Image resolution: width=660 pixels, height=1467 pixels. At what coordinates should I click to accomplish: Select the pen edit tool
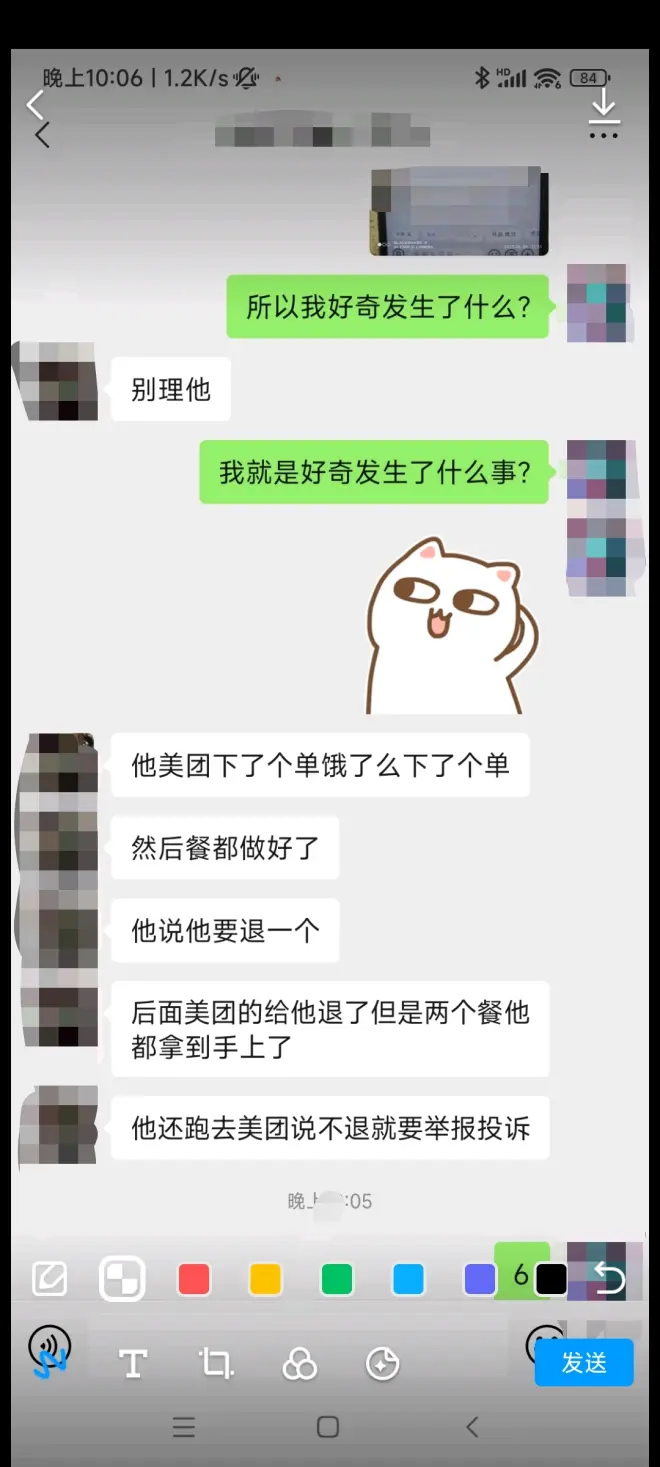(49, 1278)
